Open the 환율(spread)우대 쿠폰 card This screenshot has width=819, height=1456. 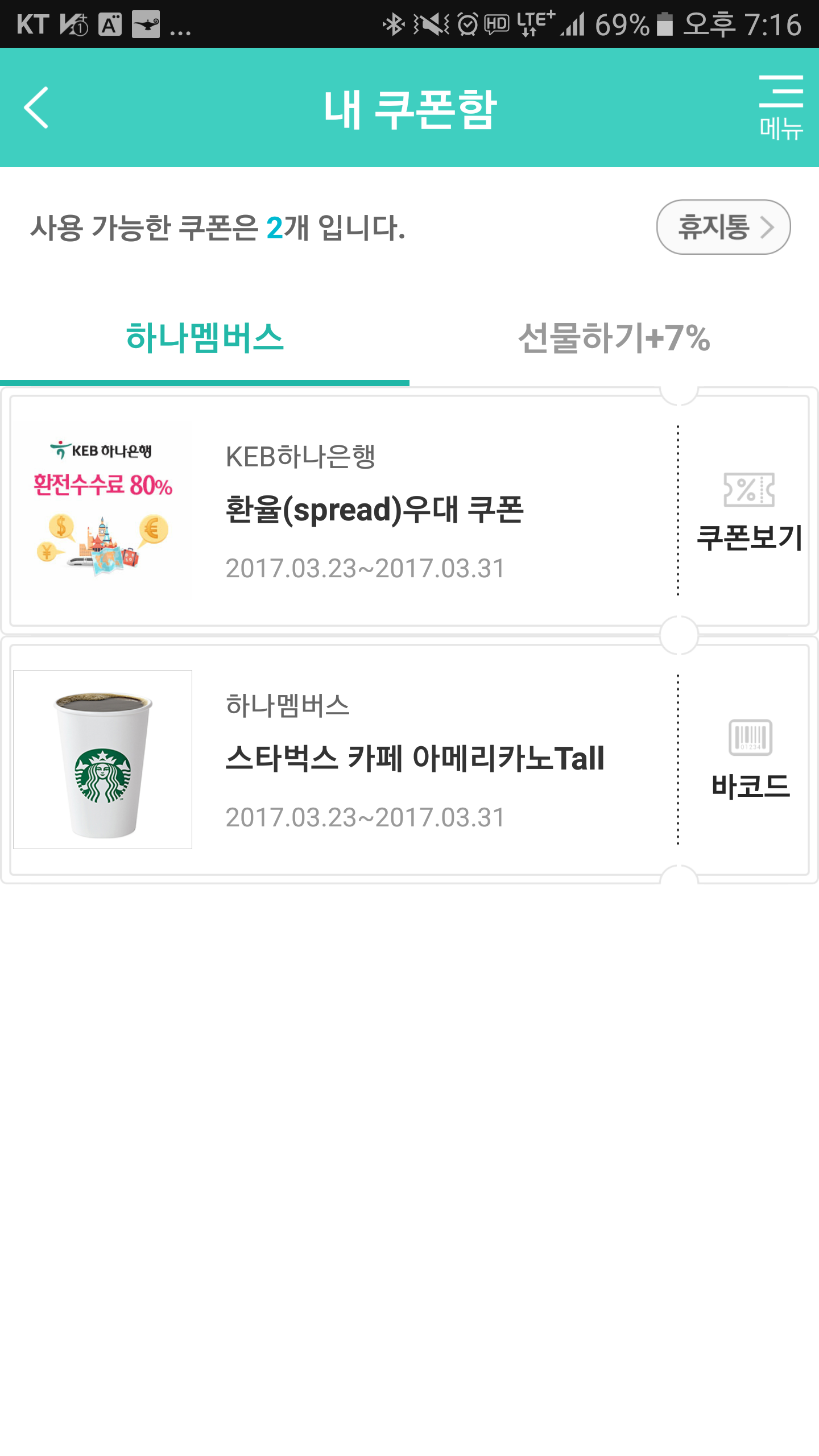click(374, 510)
